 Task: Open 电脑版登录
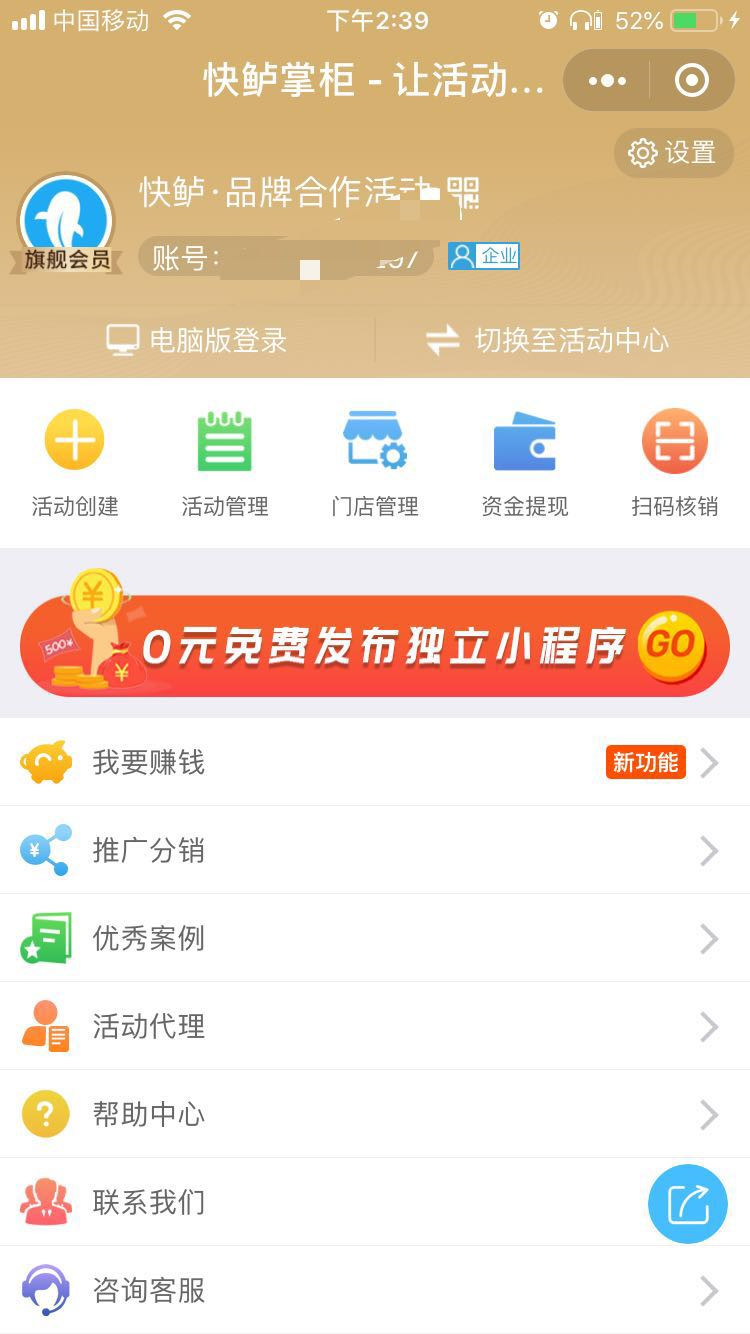[197, 340]
